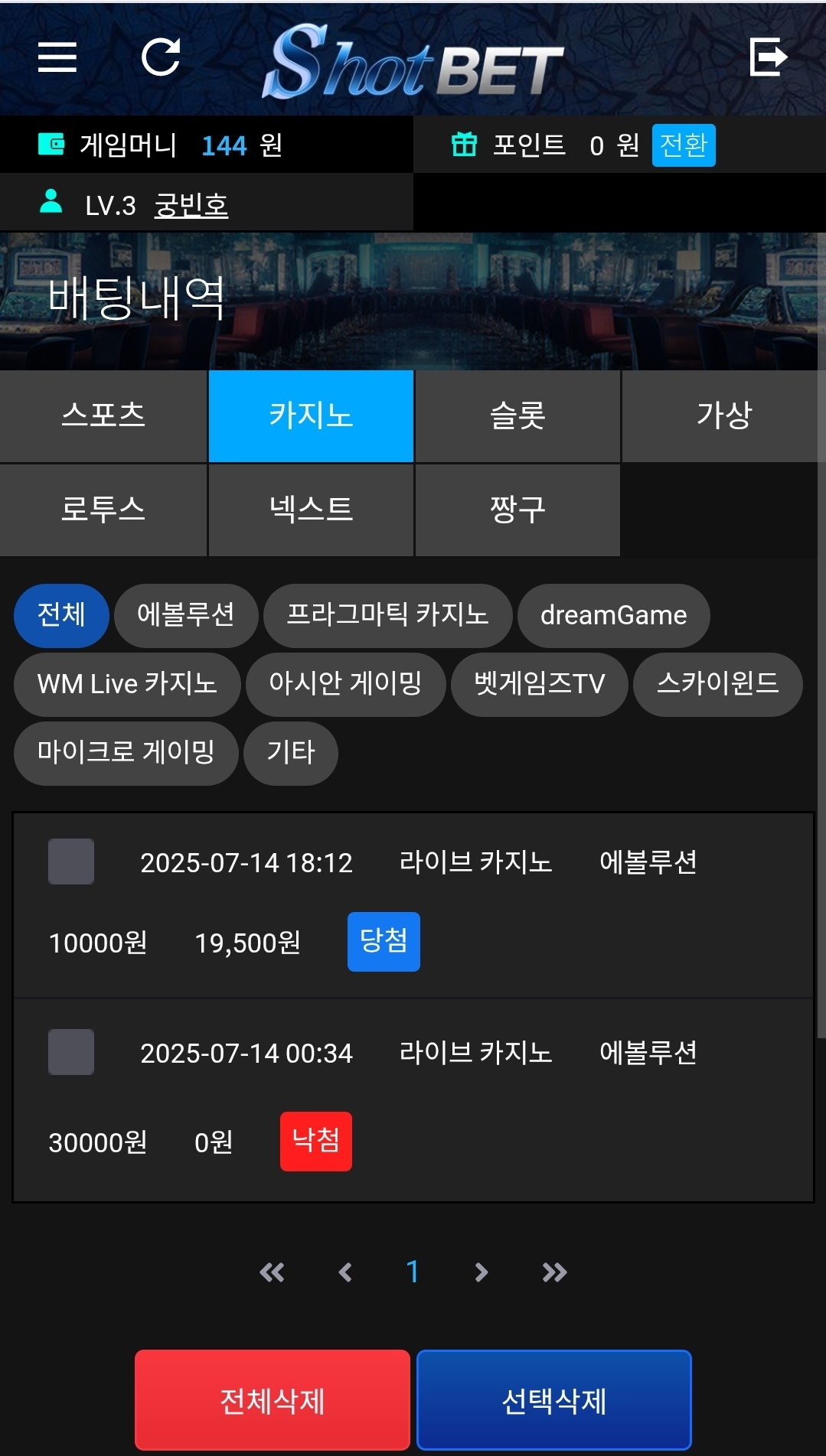Tap the 전환 point conversion button
The height and width of the screenshot is (1456, 826).
683,145
